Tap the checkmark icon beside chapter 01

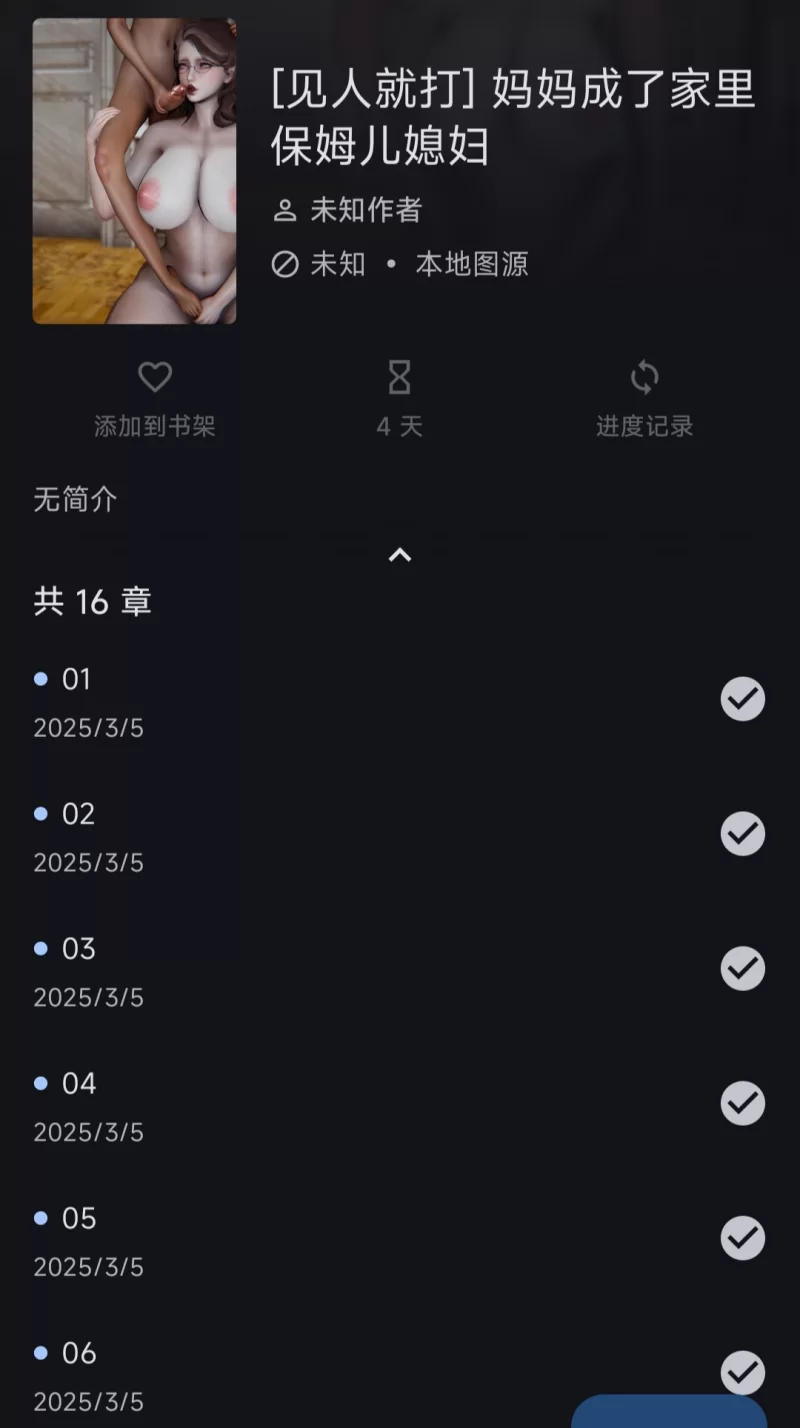pyautogui.click(x=742, y=699)
